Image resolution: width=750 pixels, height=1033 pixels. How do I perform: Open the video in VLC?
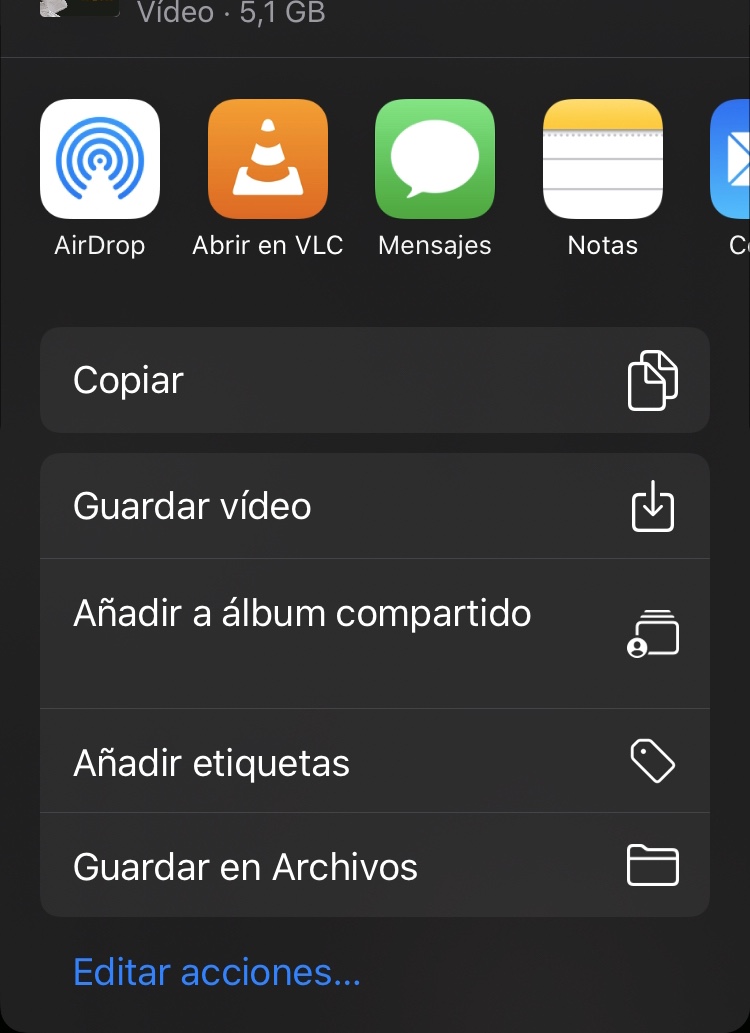pyautogui.click(x=268, y=159)
